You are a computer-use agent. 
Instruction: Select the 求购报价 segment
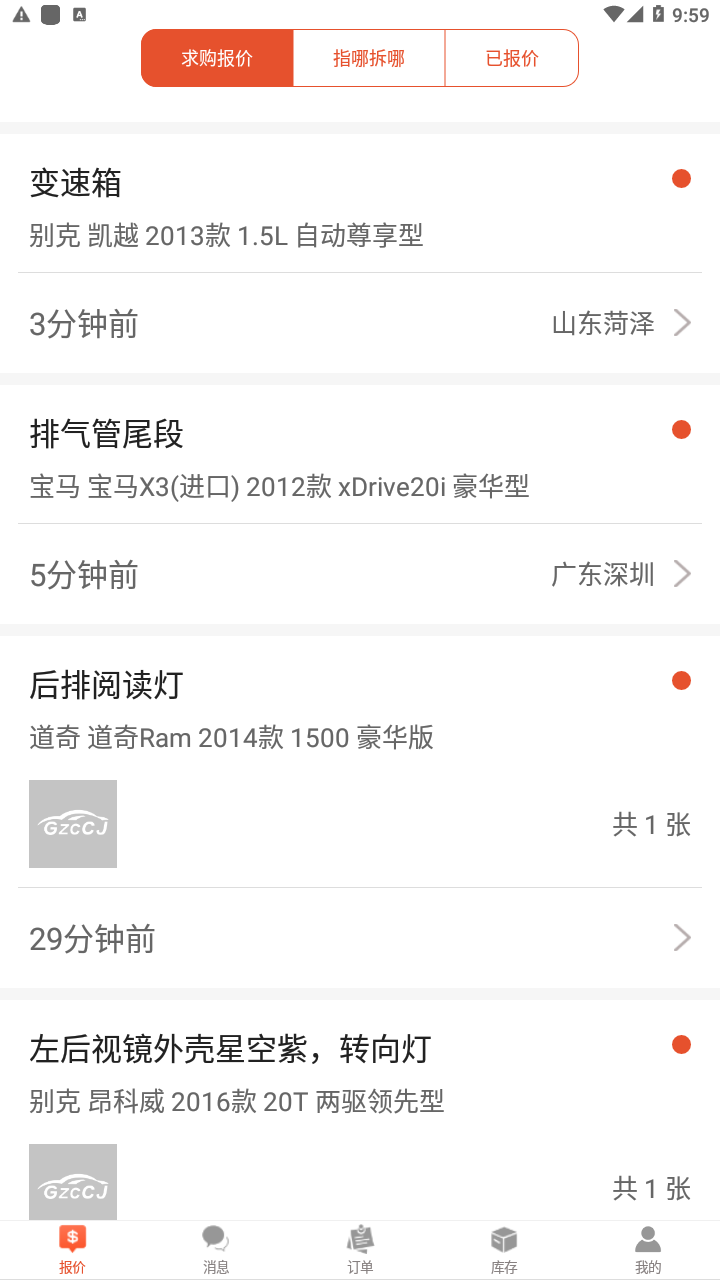click(x=217, y=58)
